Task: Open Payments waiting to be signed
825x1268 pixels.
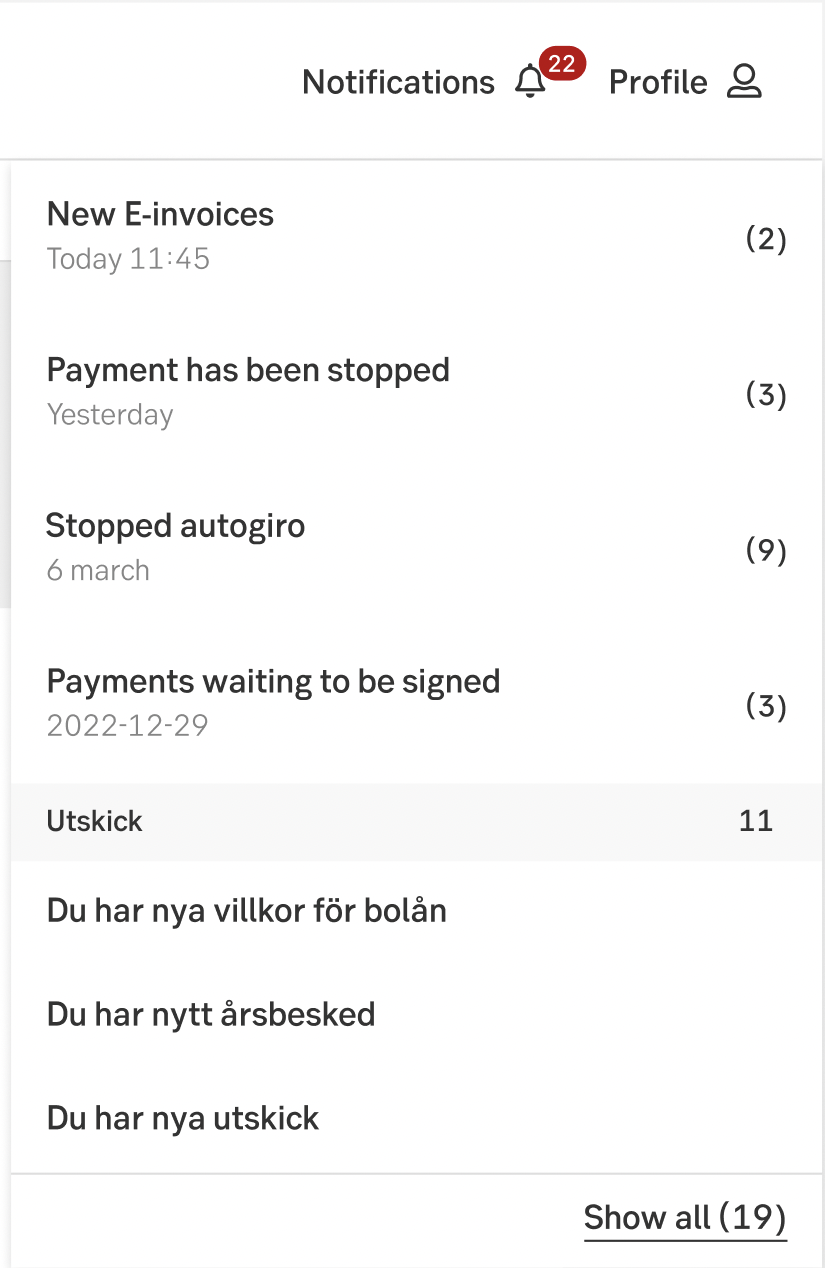Action: 273,681
